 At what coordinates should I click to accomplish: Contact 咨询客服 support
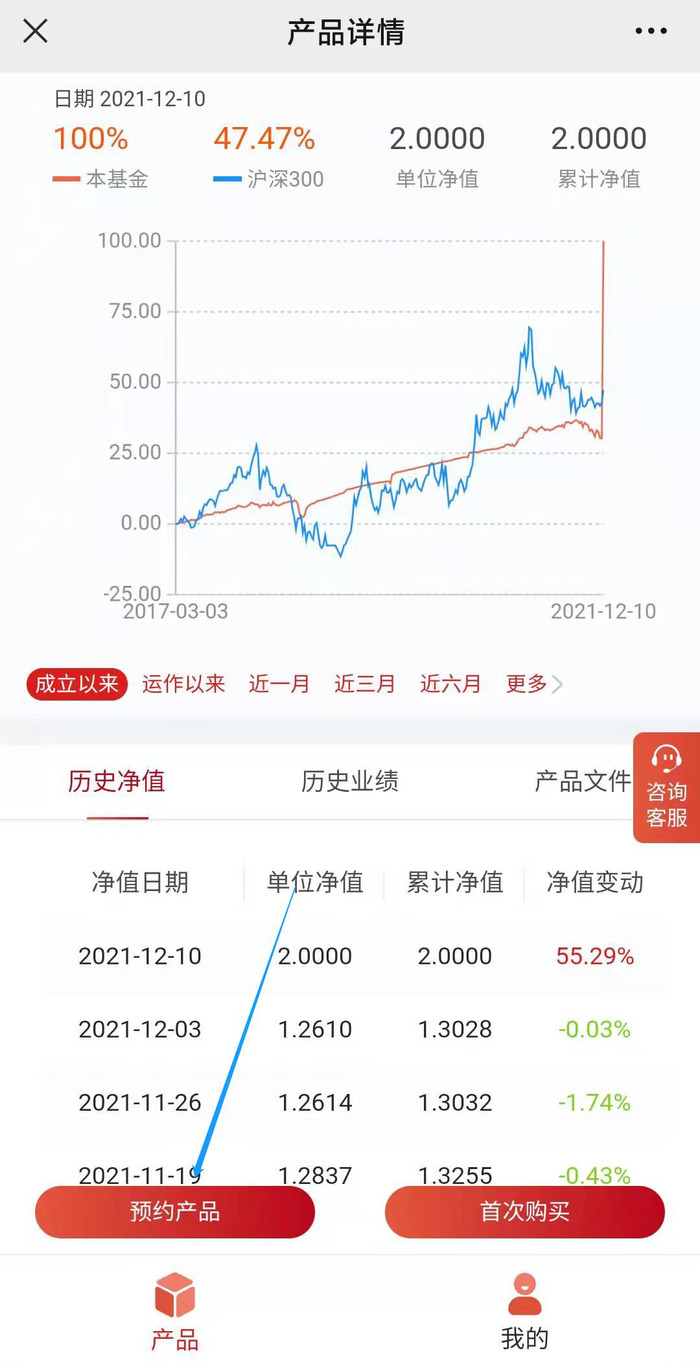click(666, 788)
